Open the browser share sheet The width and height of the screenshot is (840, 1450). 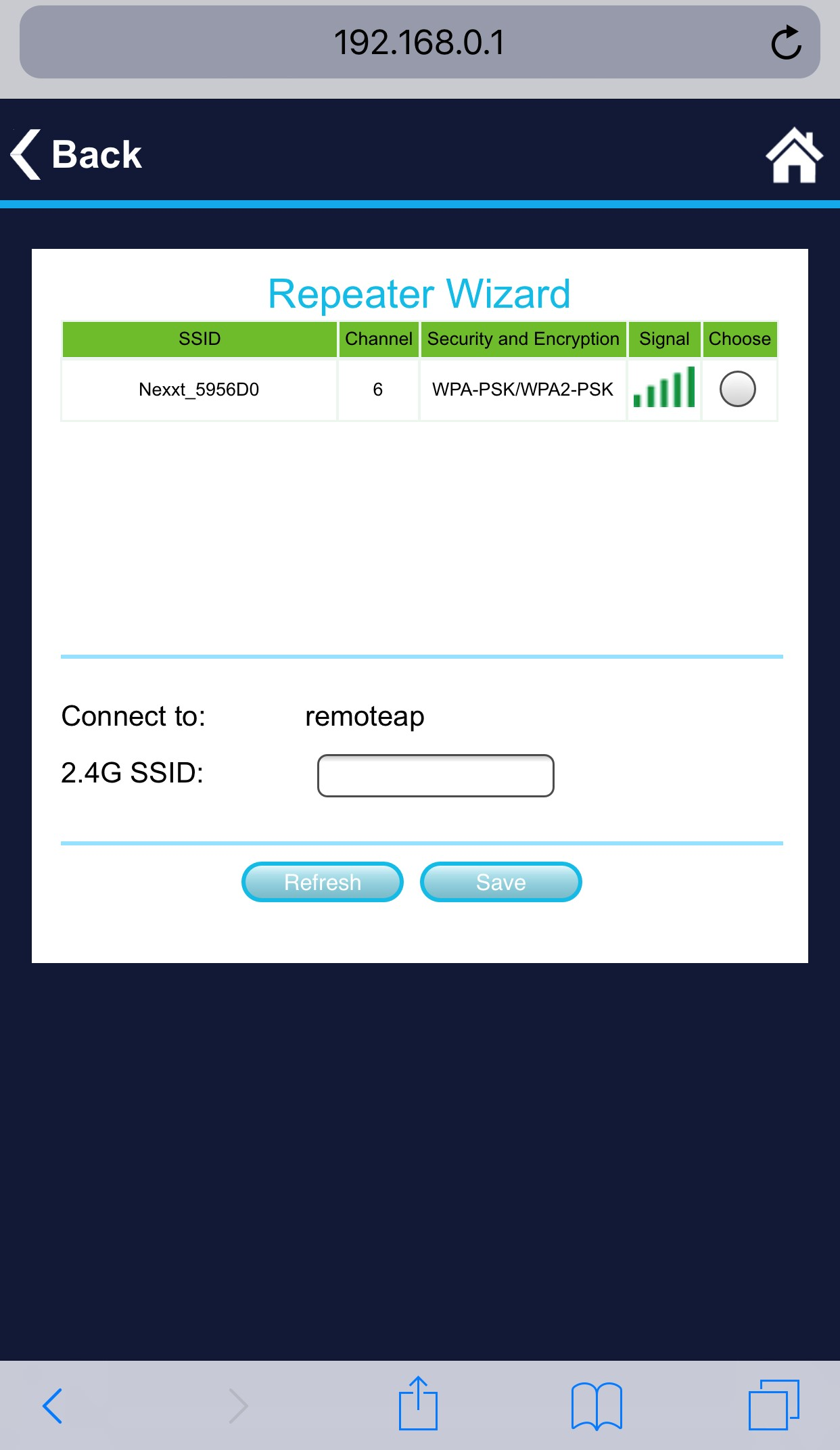click(x=418, y=1403)
